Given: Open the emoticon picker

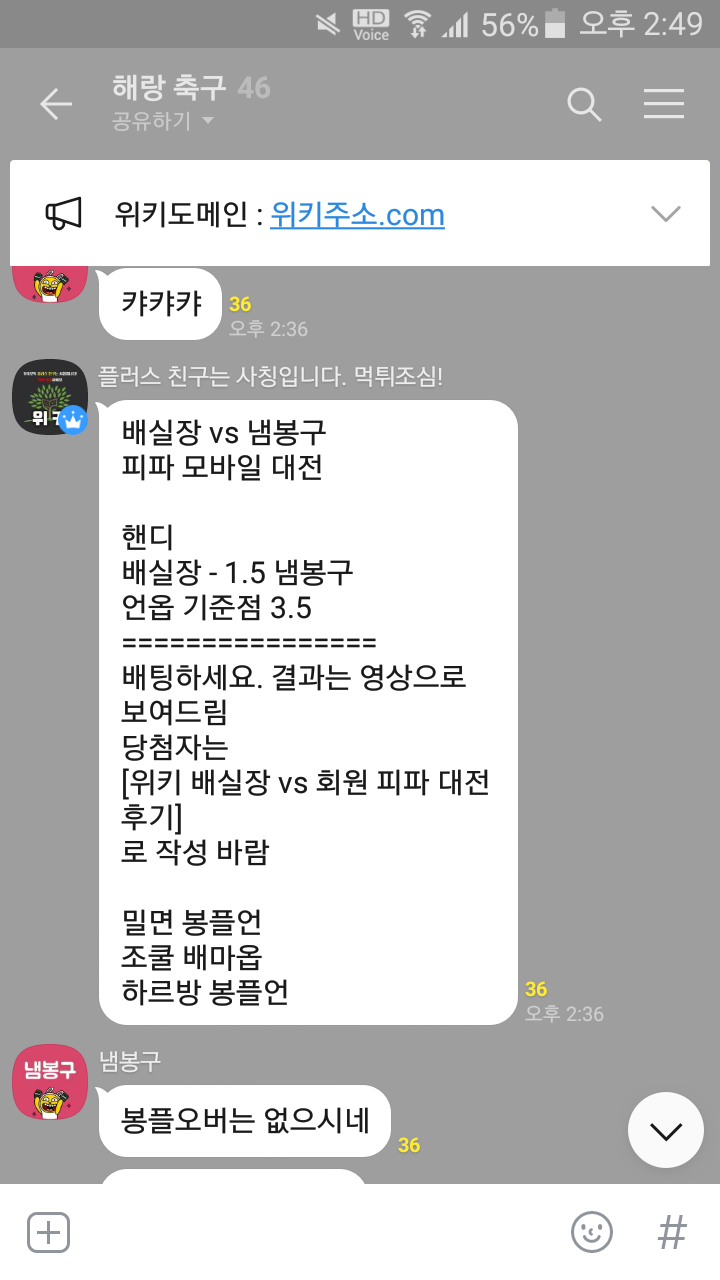Looking at the screenshot, I should 591,1232.
